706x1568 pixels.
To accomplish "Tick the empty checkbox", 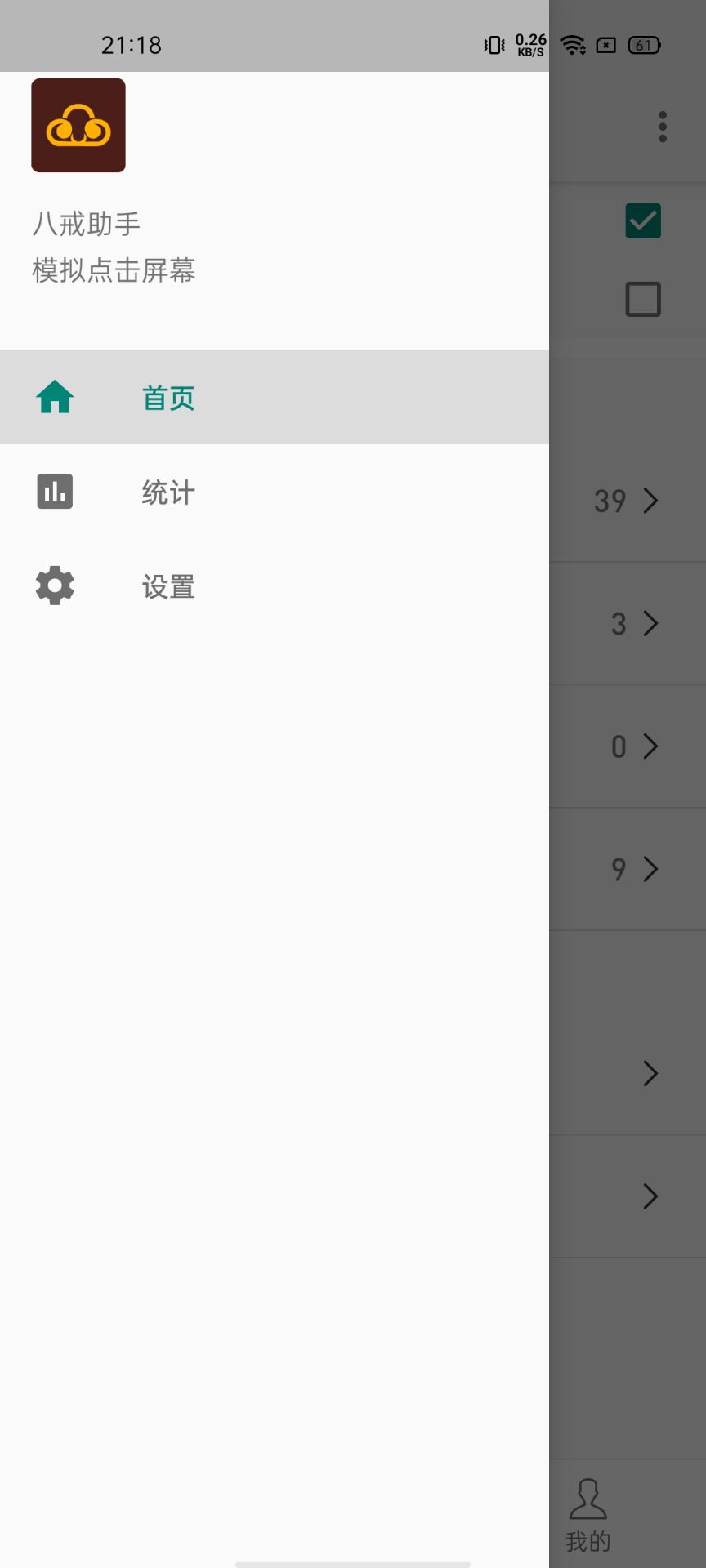I will click(643, 300).
